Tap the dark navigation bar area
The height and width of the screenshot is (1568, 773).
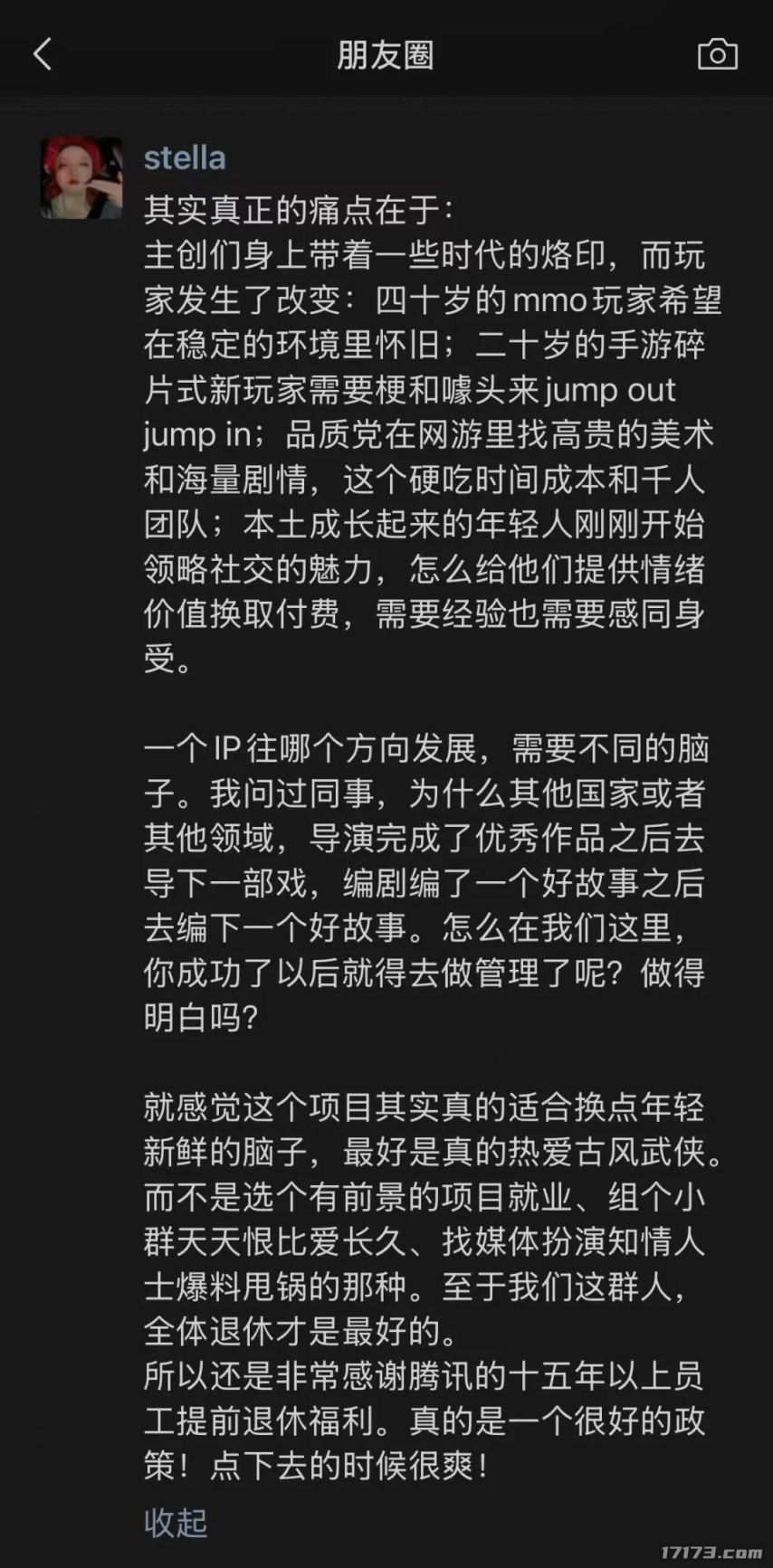click(386, 54)
